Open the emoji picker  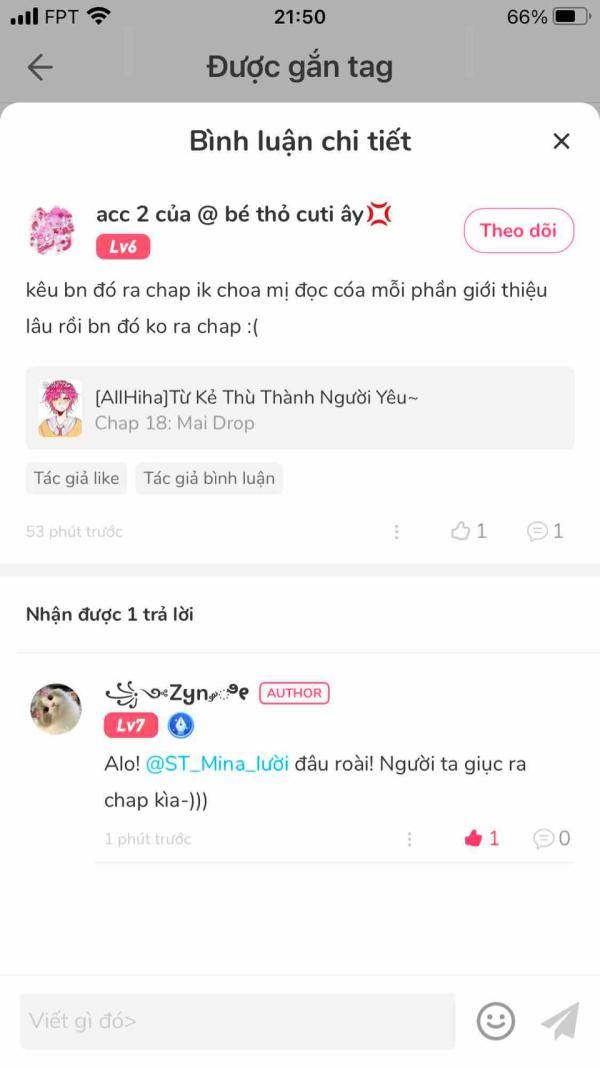tap(495, 1021)
